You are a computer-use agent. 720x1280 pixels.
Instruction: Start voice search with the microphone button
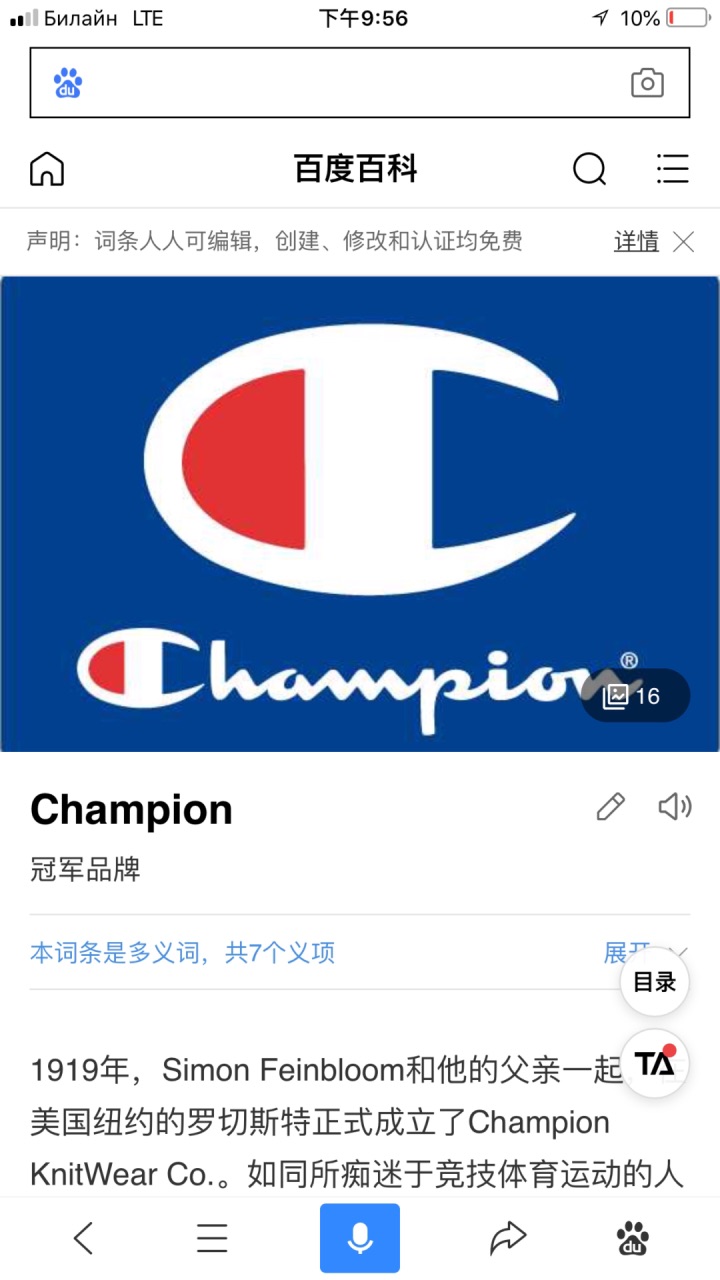(360, 1238)
